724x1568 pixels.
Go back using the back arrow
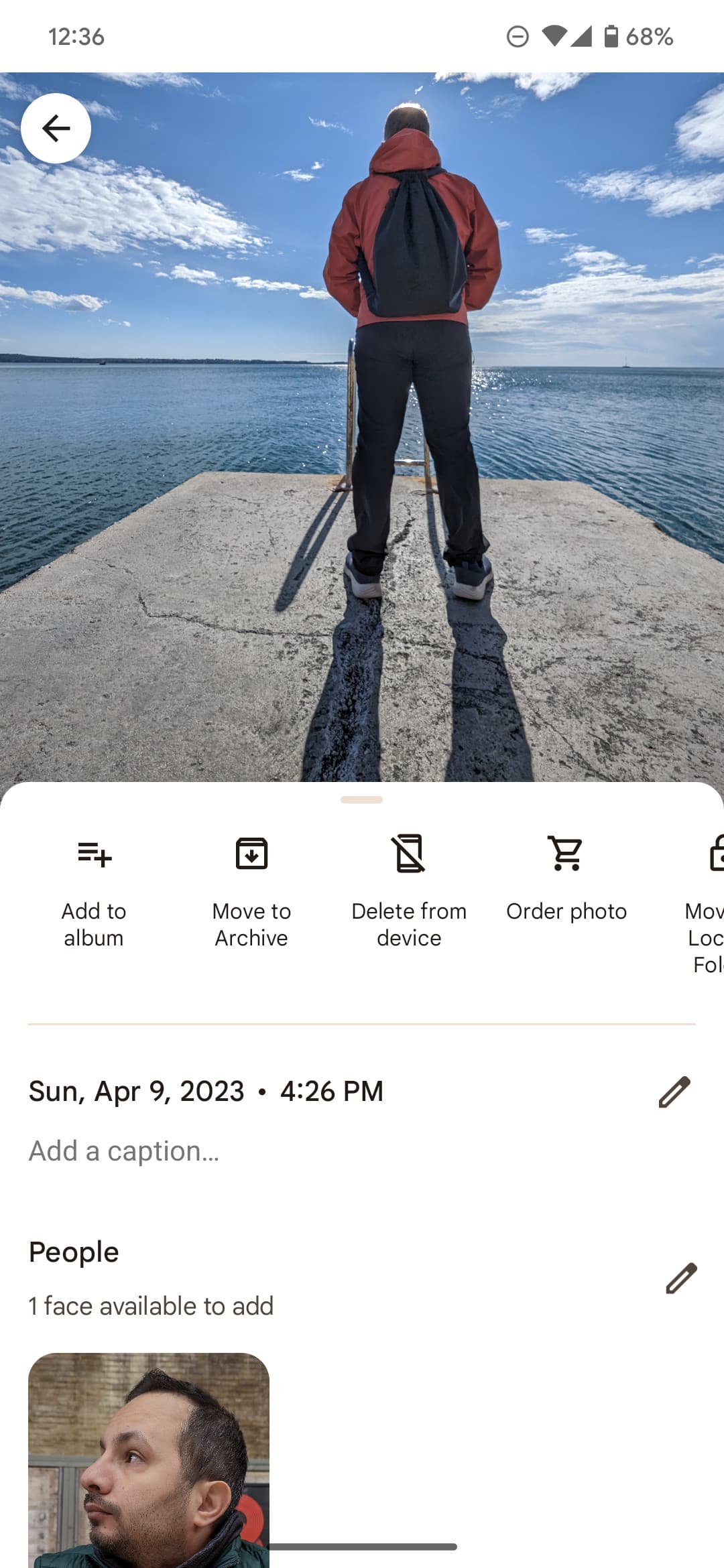click(x=56, y=129)
